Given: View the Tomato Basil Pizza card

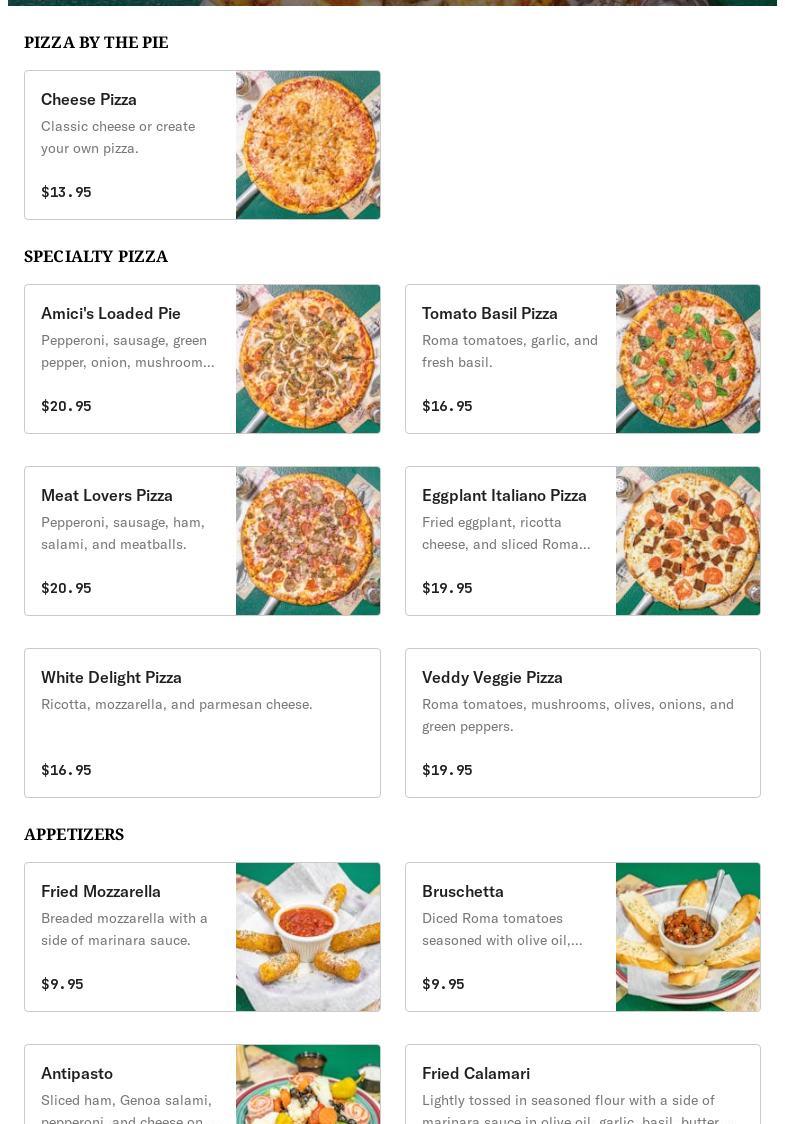Looking at the screenshot, I should tap(582, 359).
